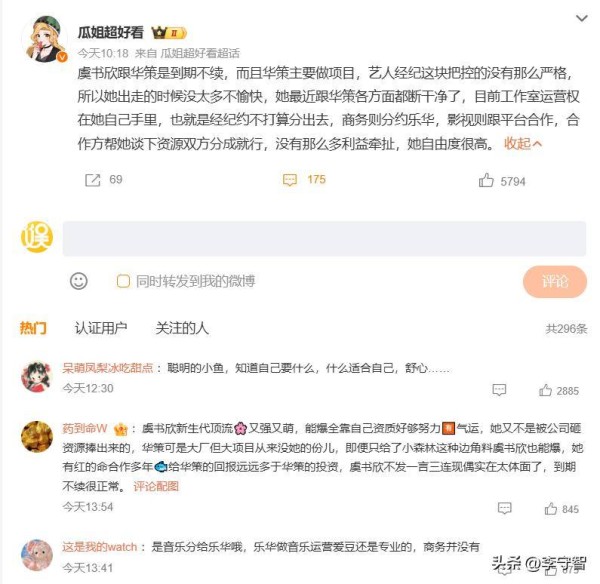Switch to the 认证用户 tab
The width and height of the screenshot is (600, 584).
coord(101,328)
